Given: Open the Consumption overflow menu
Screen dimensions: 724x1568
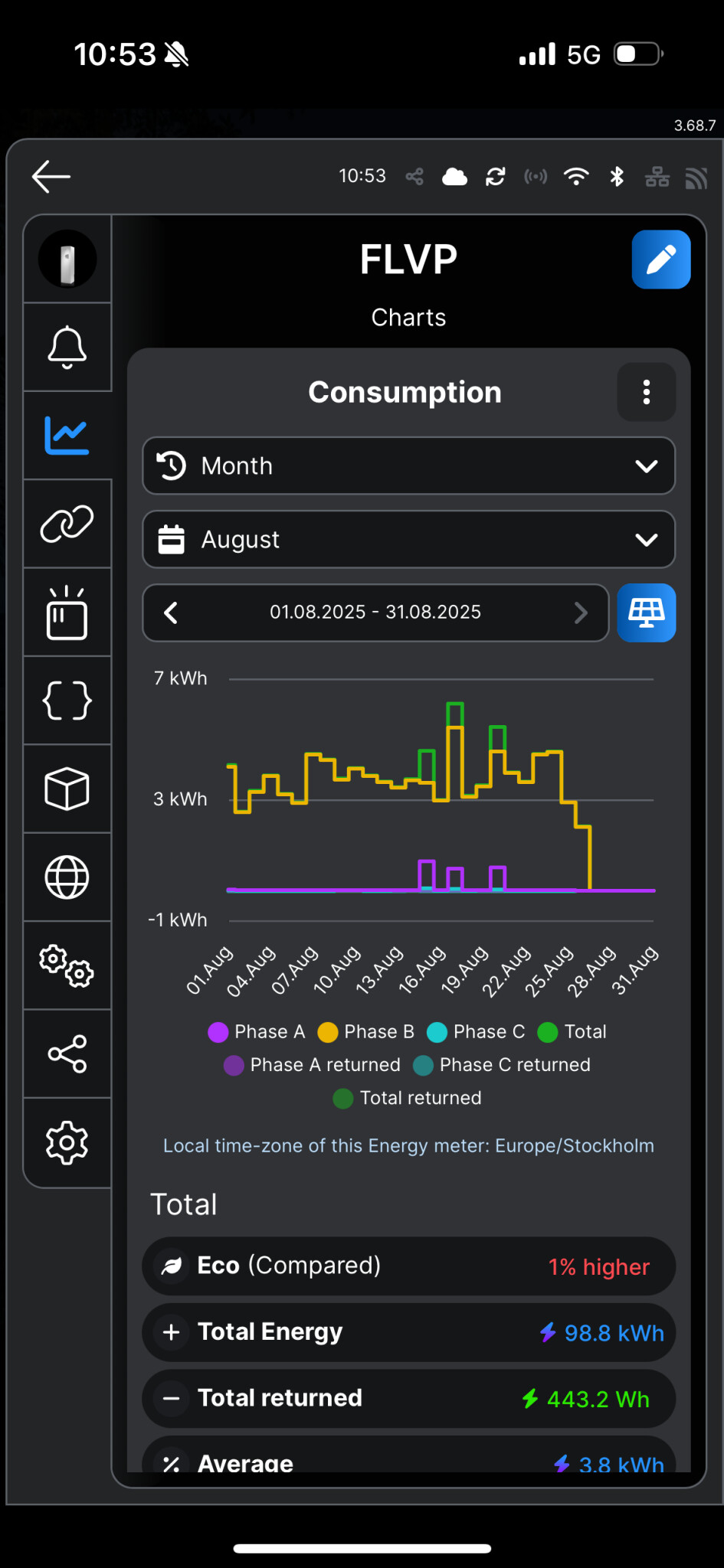Looking at the screenshot, I should coord(646,392).
